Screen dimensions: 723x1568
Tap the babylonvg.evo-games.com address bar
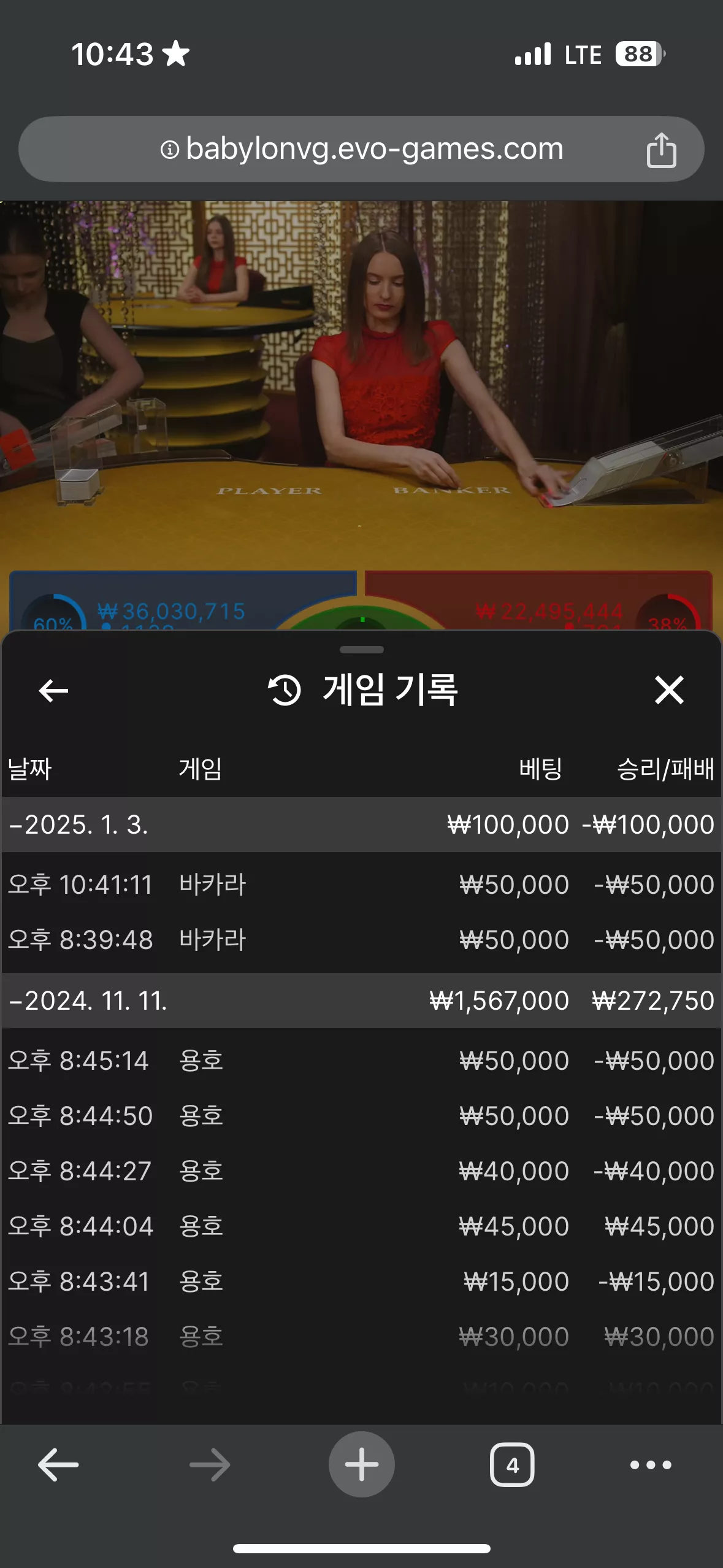[361, 149]
